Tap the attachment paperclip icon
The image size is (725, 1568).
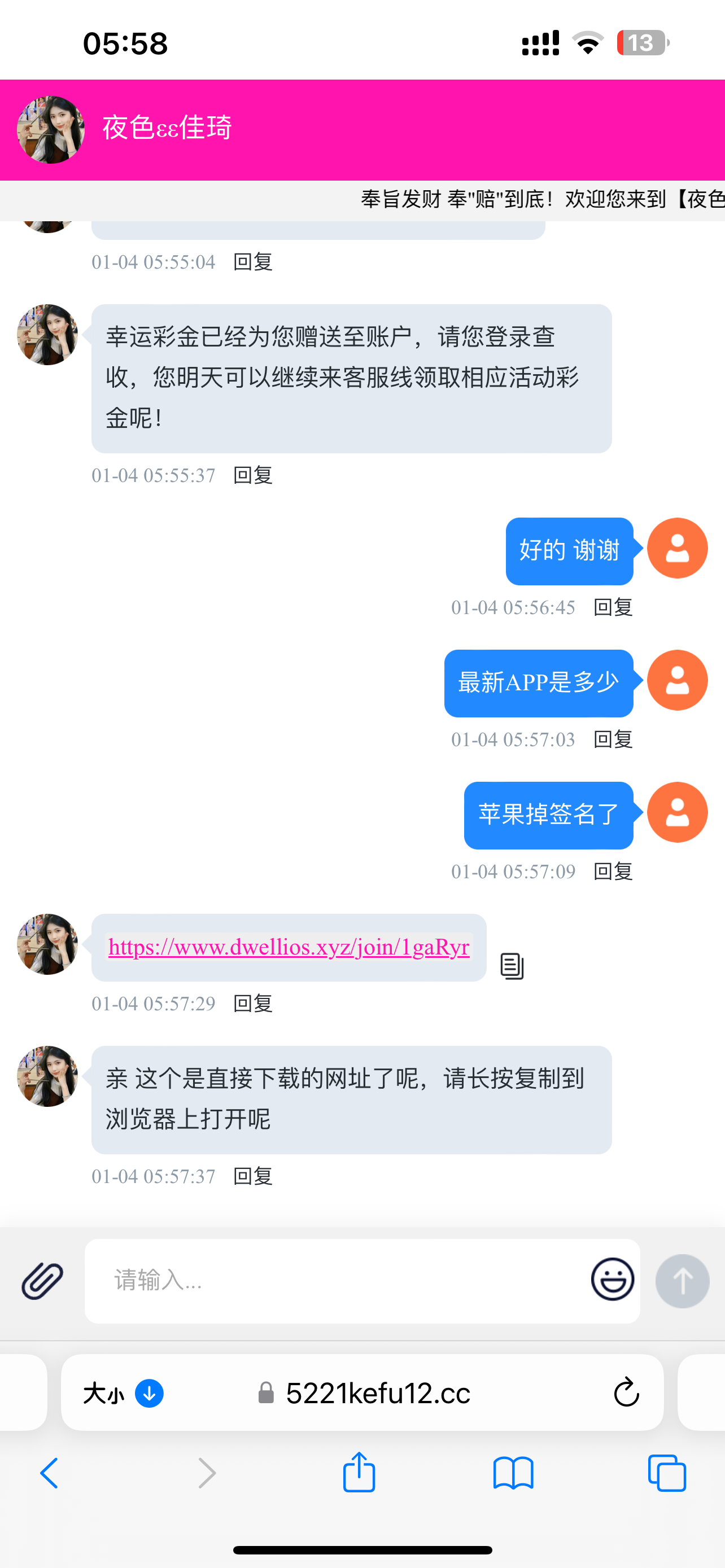coord(42,1280)
